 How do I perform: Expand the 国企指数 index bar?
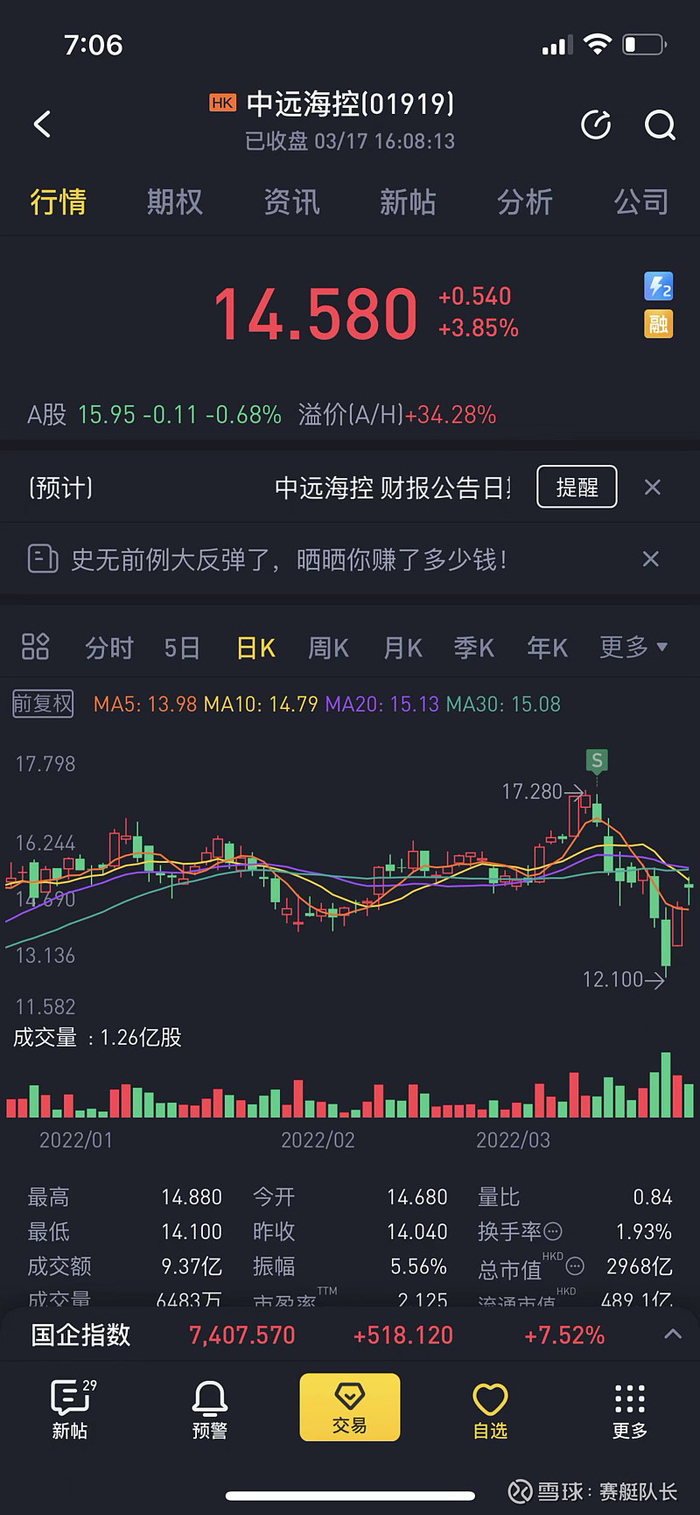click(673, 1334)
